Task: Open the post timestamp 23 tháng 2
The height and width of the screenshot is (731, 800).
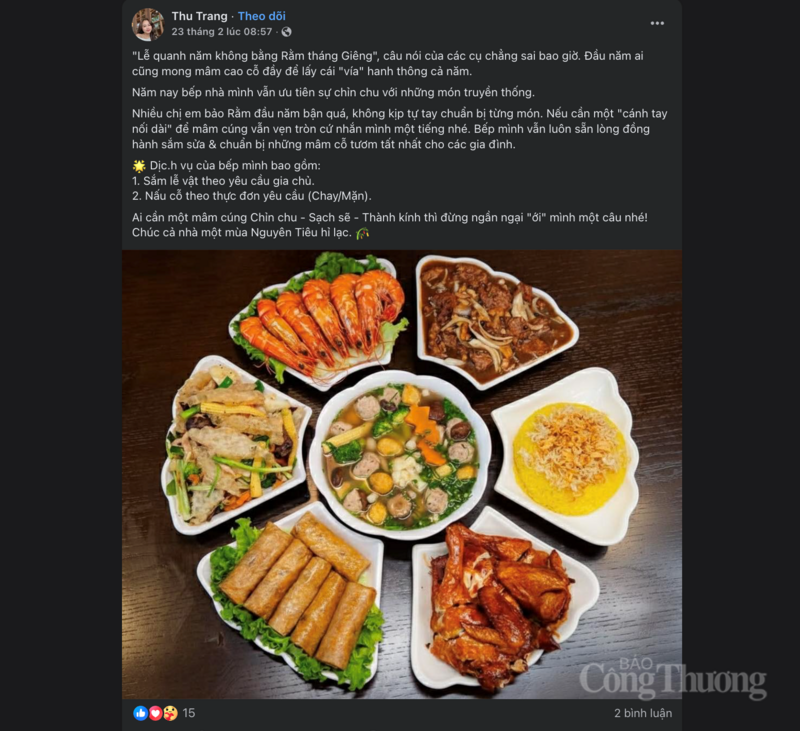Action: click(x=220, y=32)
